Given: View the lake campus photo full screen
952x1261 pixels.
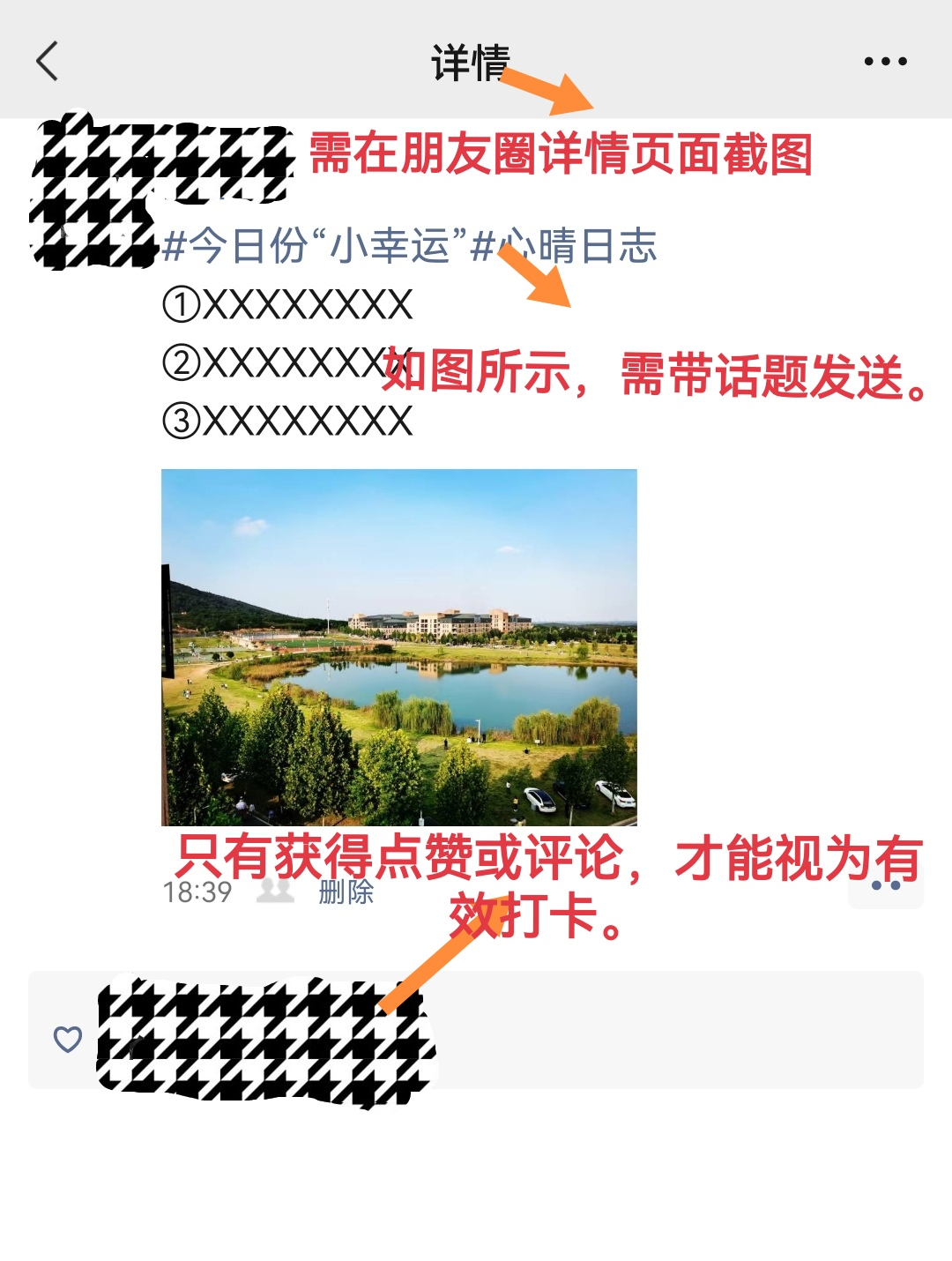Looking at the screenshot, I should tap(398, 647).
